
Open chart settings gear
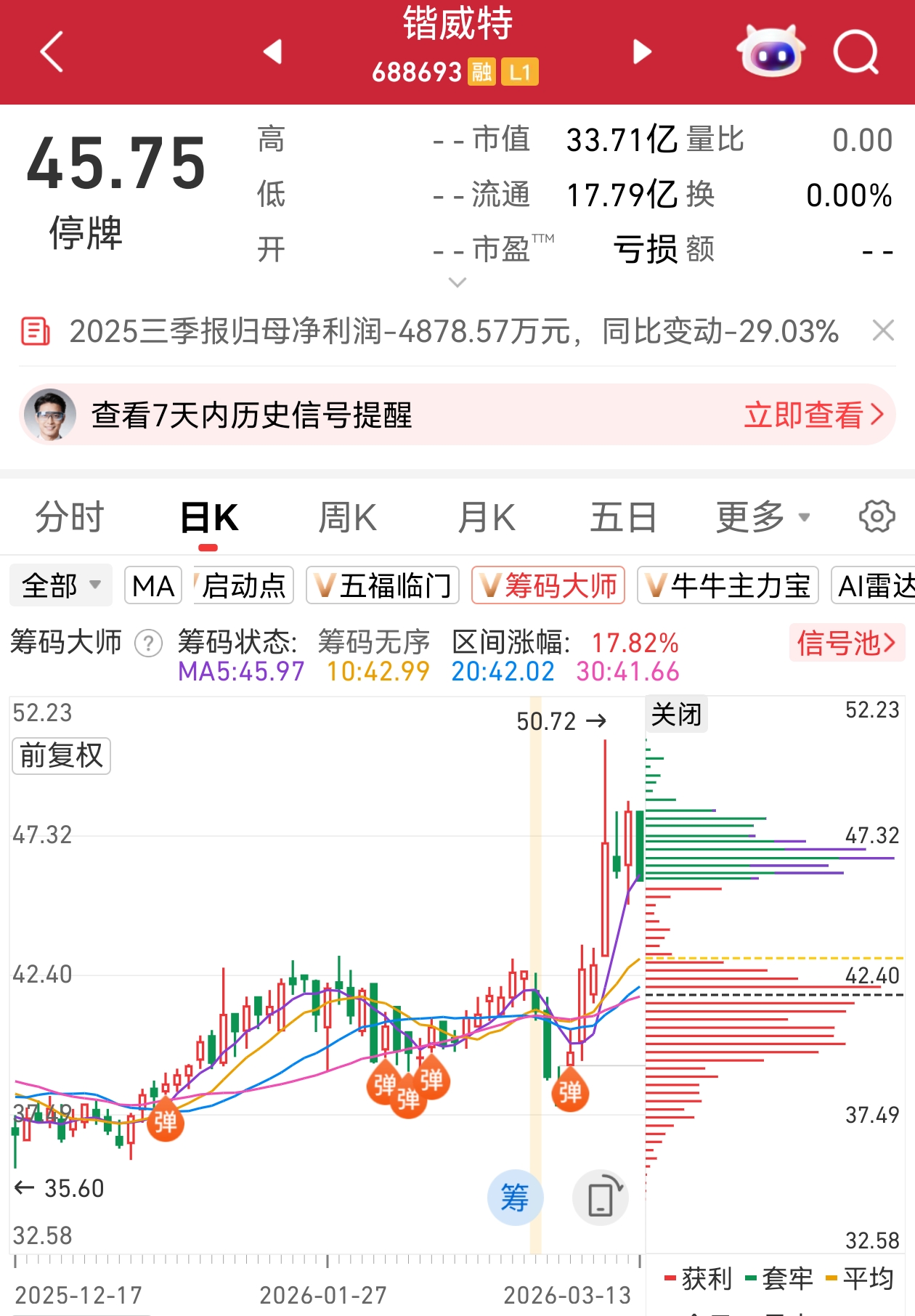click(x=877, y=516)
